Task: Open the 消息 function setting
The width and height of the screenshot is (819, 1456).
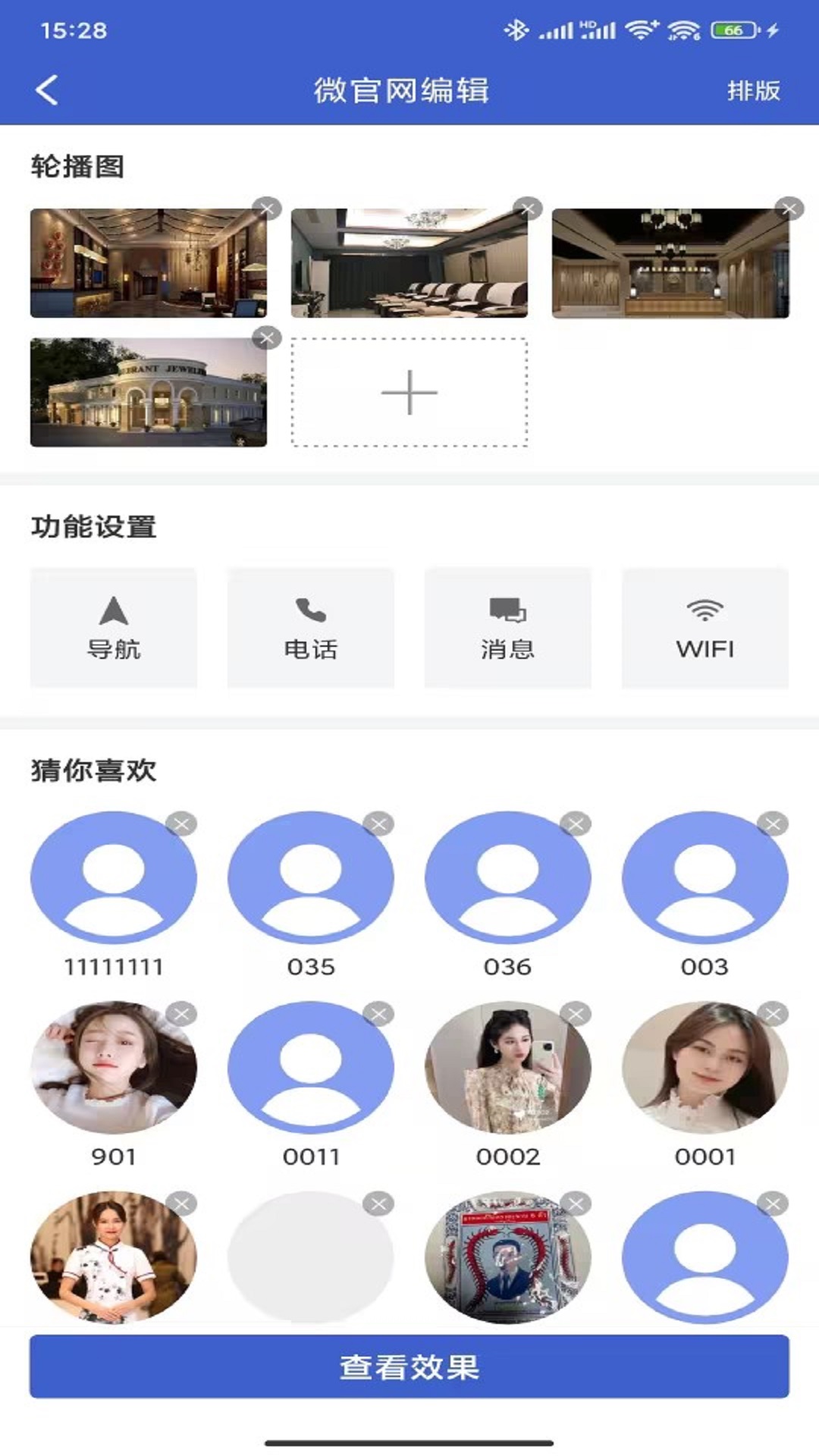Action: pos(508,628)
